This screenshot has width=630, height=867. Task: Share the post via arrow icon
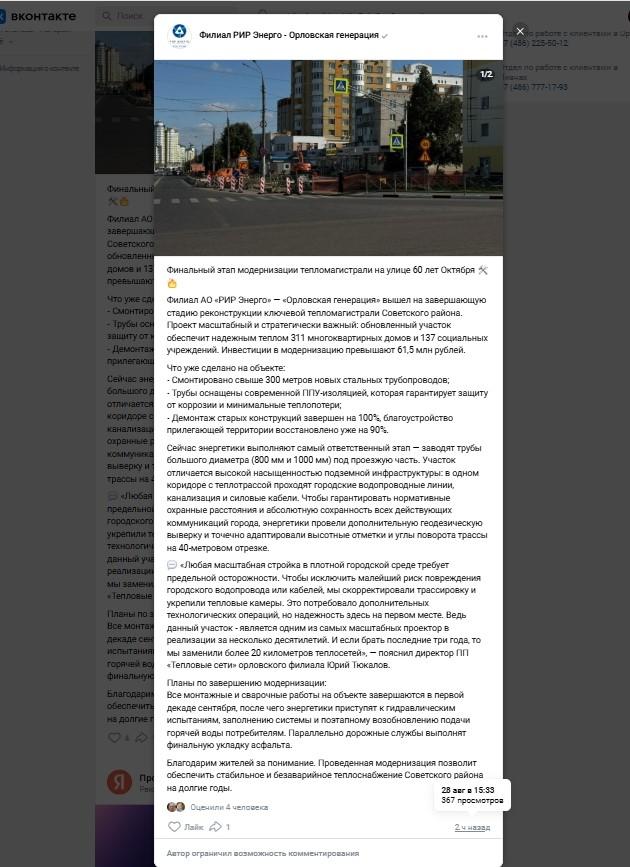pos(215,827)
